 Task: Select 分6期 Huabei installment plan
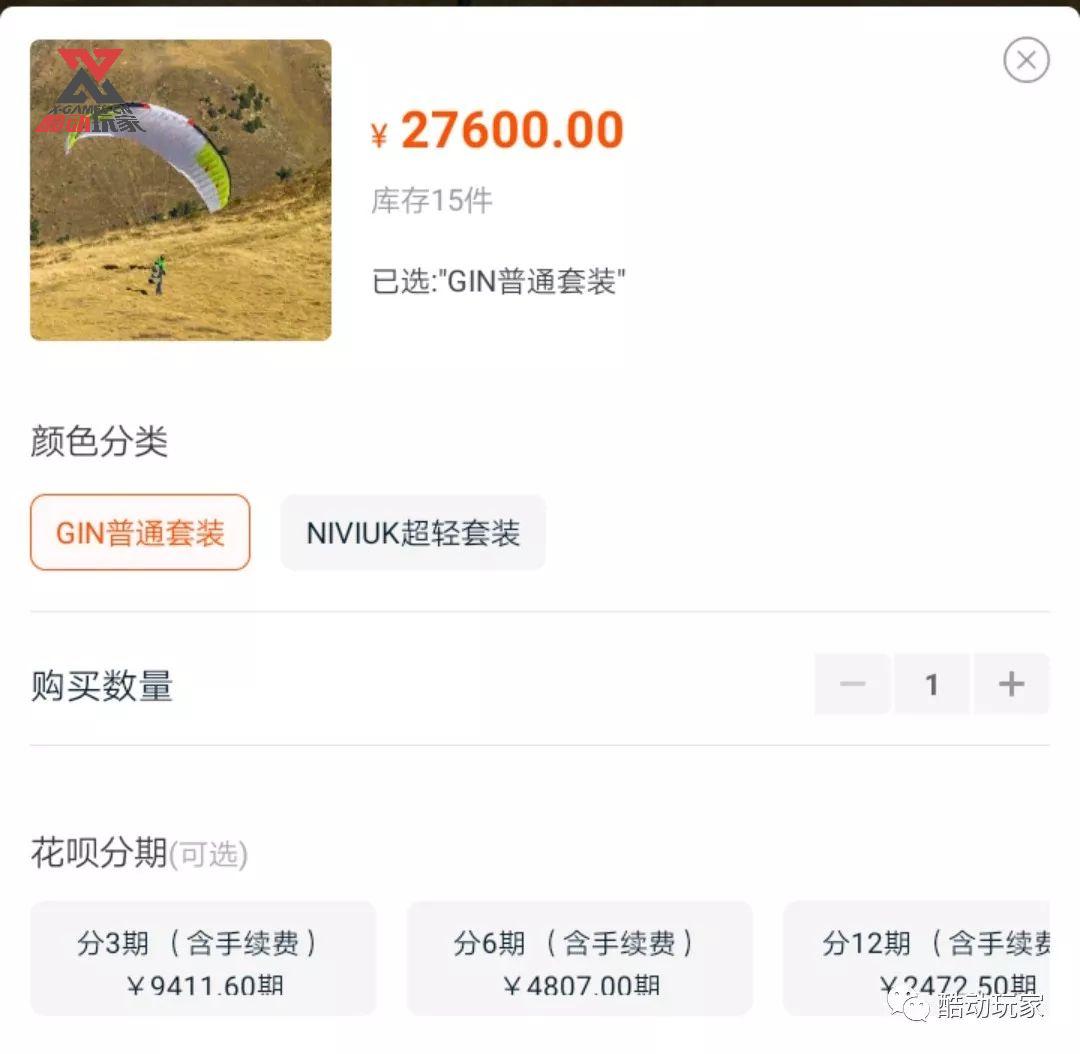[x=579, y=958]
